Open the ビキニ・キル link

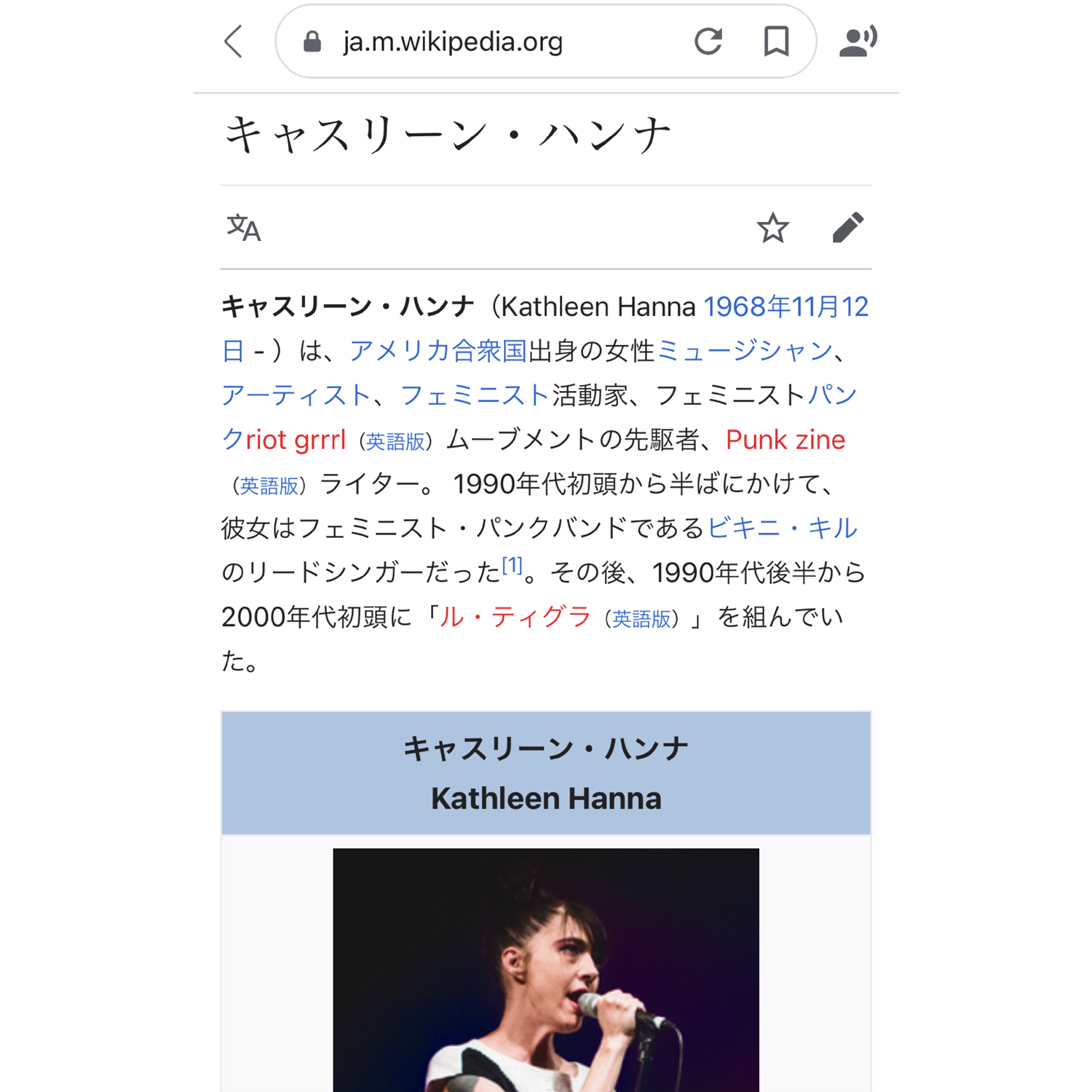782,528
